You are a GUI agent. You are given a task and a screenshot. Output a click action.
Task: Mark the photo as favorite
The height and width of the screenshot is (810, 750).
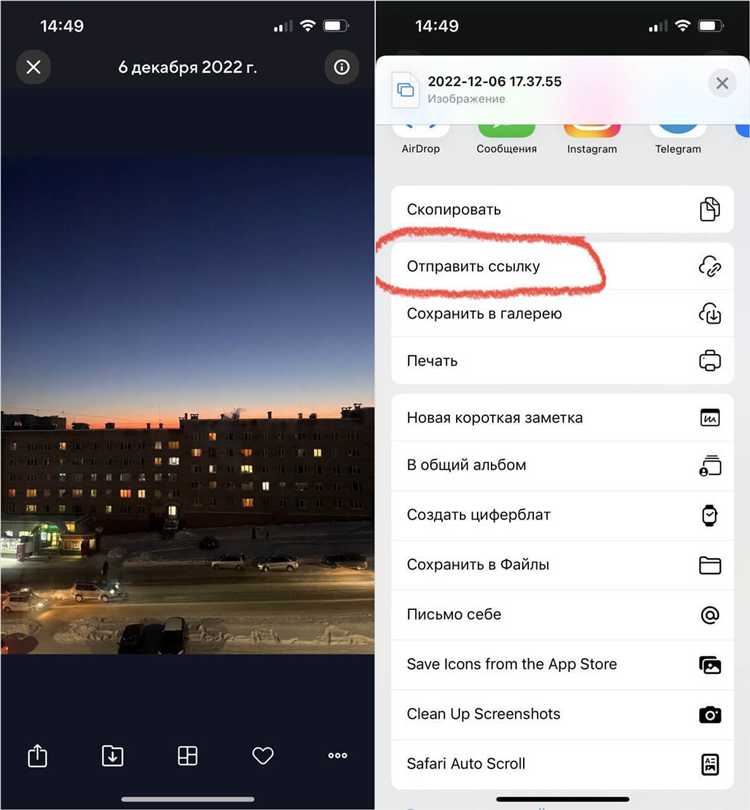pos(263,757)
